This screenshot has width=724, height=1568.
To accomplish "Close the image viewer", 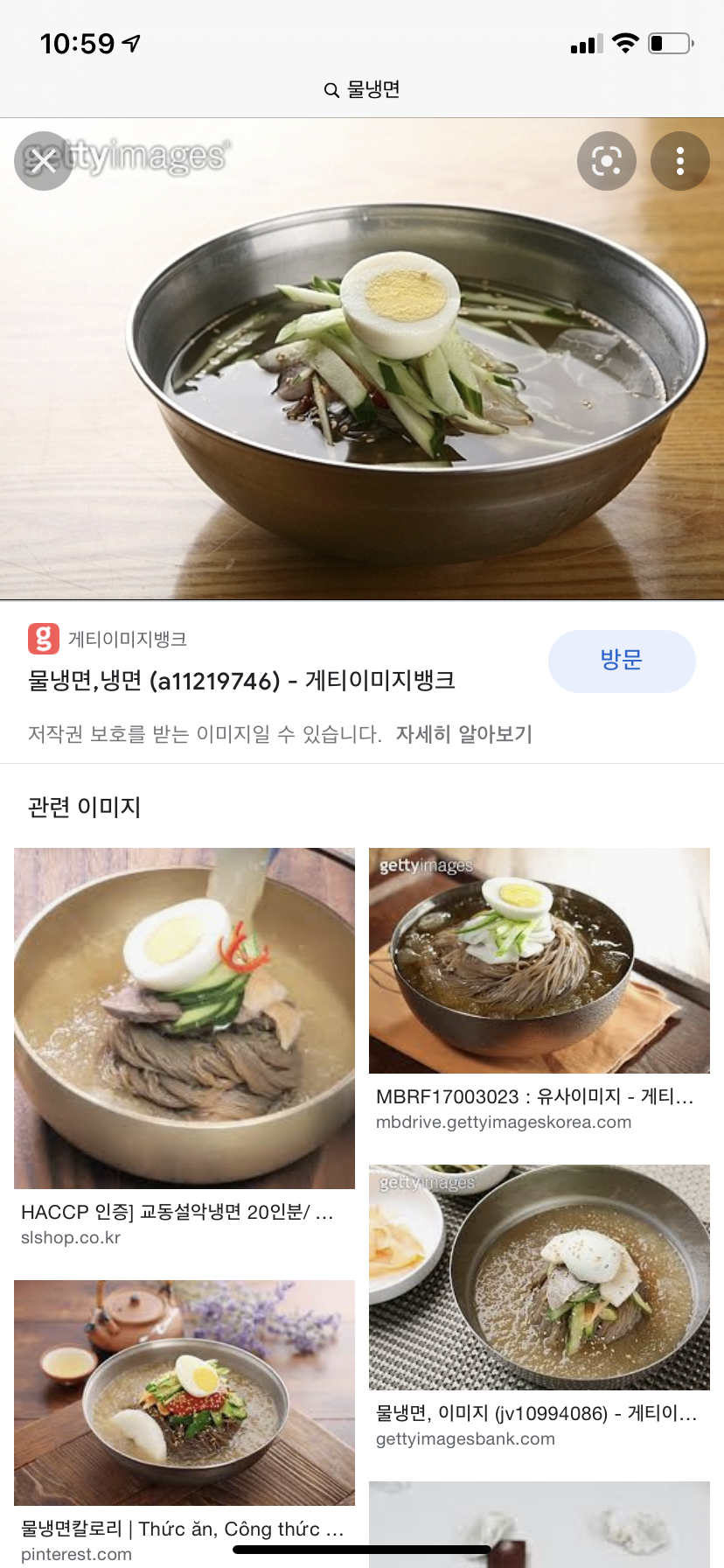I will 43,160.
